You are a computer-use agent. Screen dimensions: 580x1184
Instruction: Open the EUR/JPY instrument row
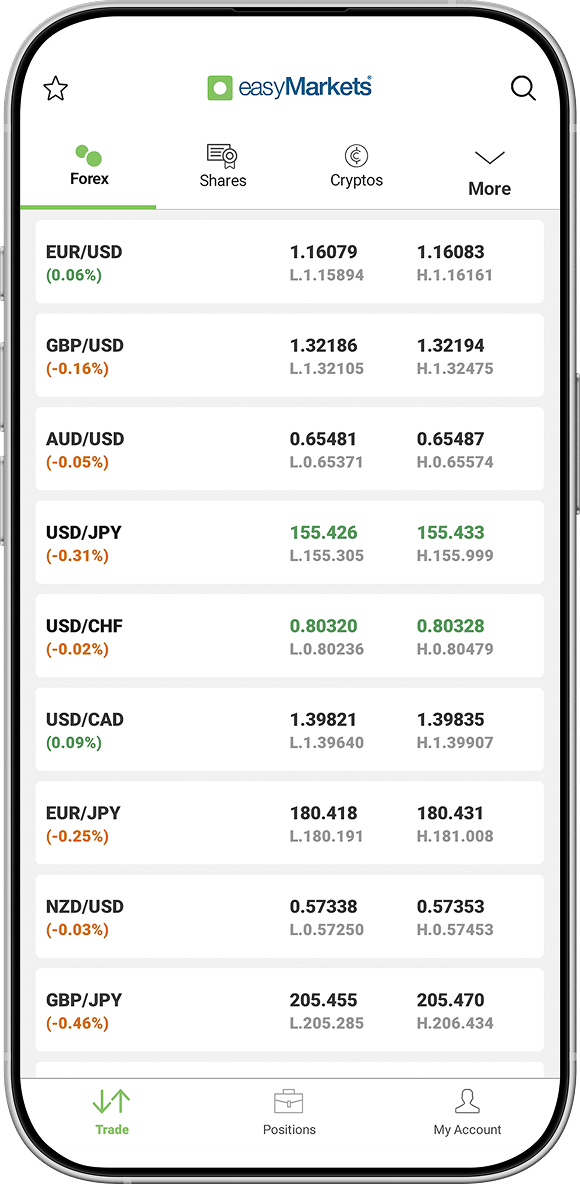pyautogui.click(x=289, y=824)
